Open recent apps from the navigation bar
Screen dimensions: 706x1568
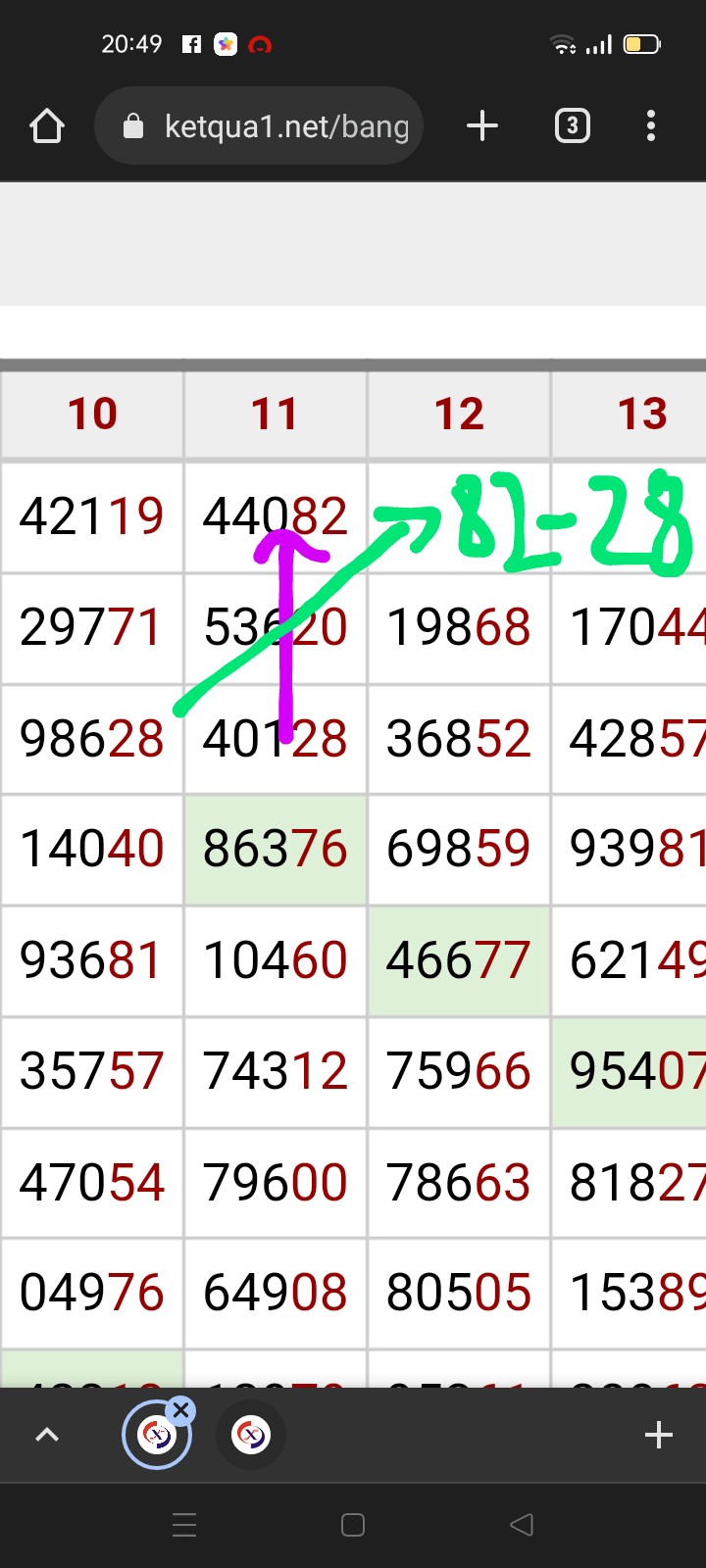pos(184,1525)
